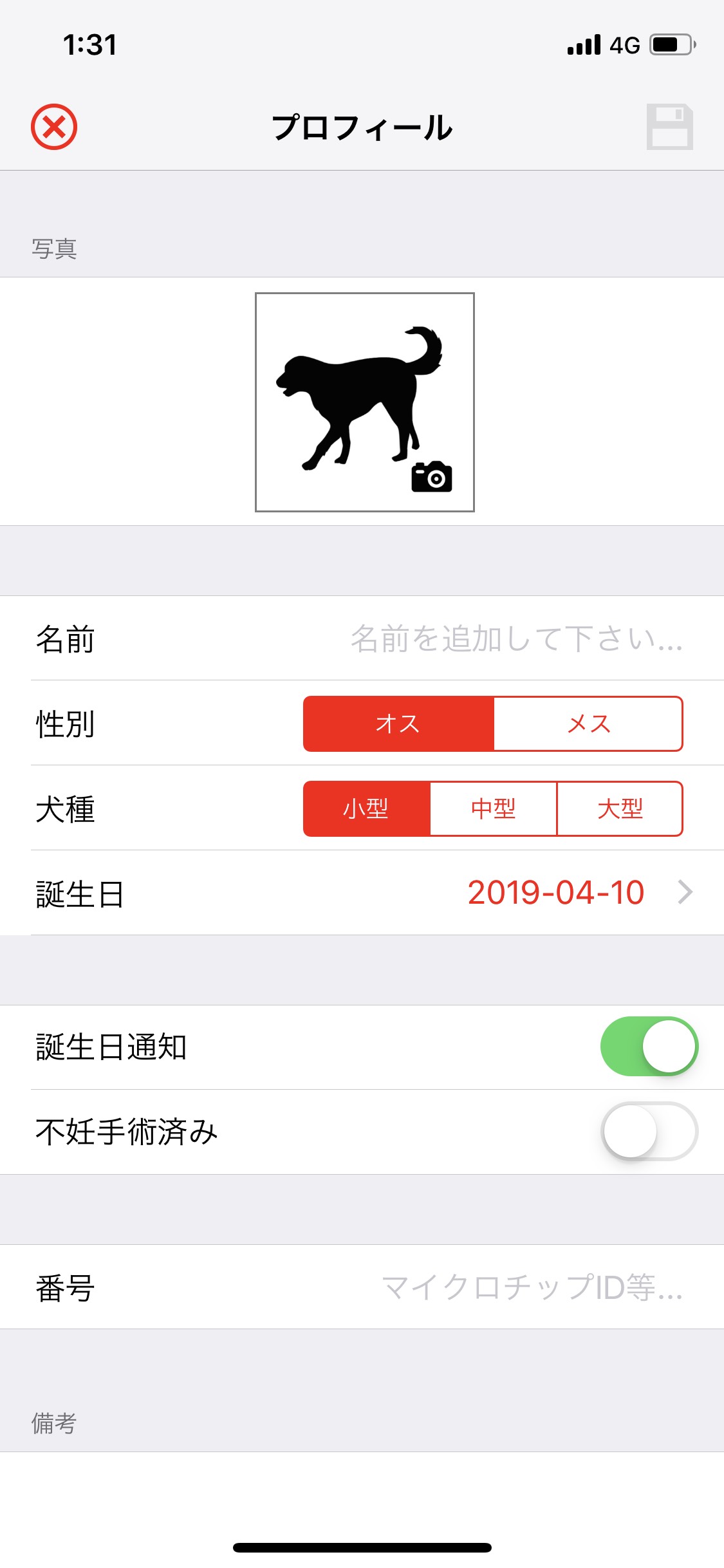Enable the 不妊手術済み switch
This screenshot has height=1568, width=724.
coord(649,1132)
